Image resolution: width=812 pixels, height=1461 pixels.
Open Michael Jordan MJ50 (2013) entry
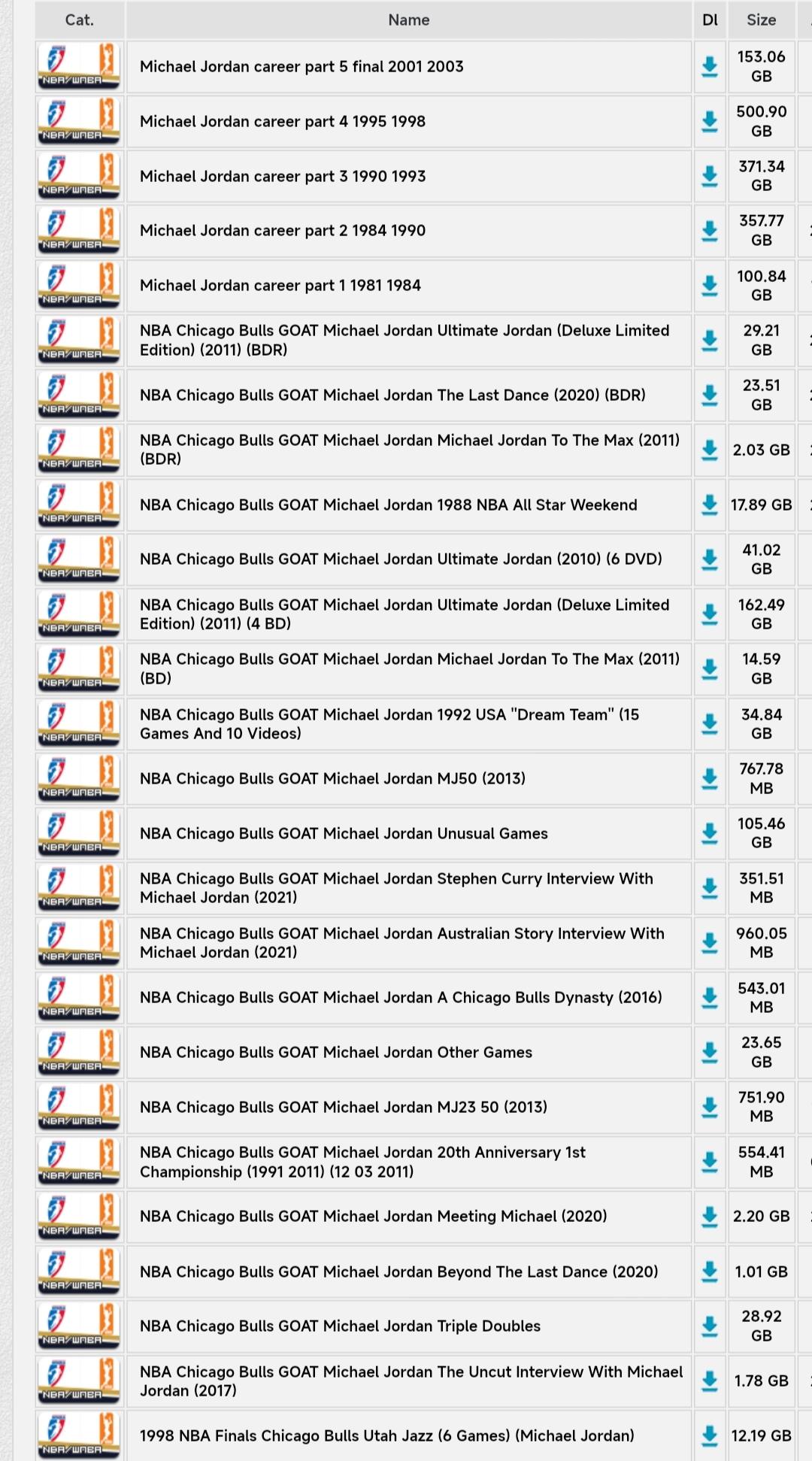pyautogui.click(x=332, y=778)
